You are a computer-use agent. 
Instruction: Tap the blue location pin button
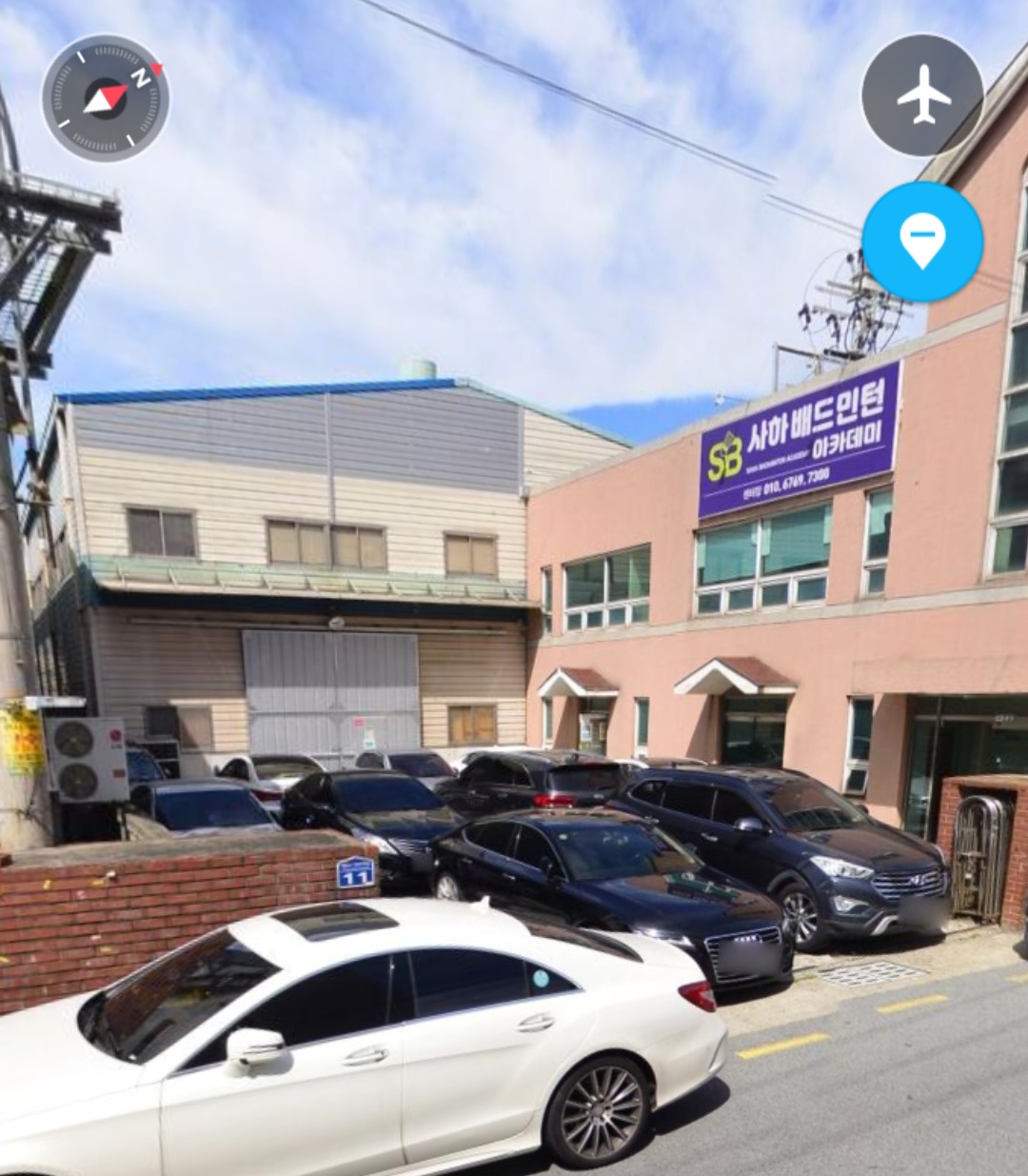point(921,242)
